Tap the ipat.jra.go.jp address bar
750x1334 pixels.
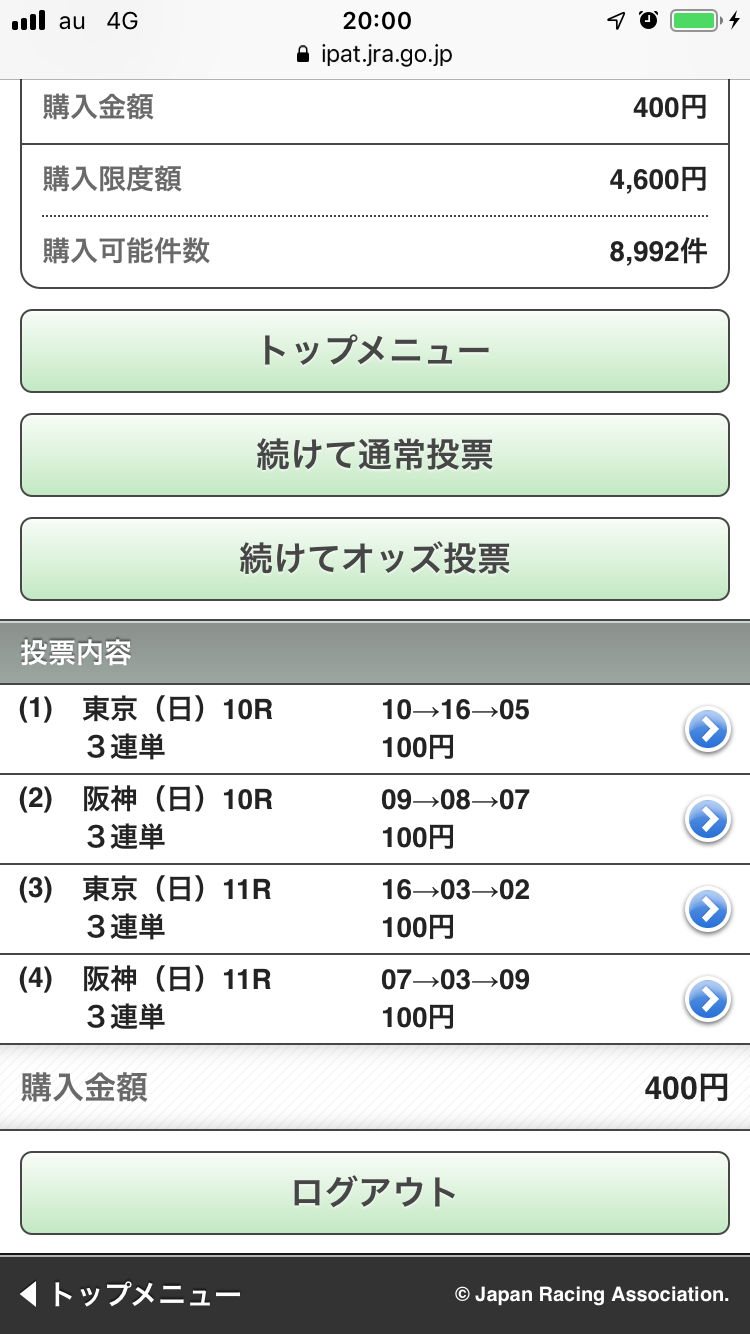[375, 54]
